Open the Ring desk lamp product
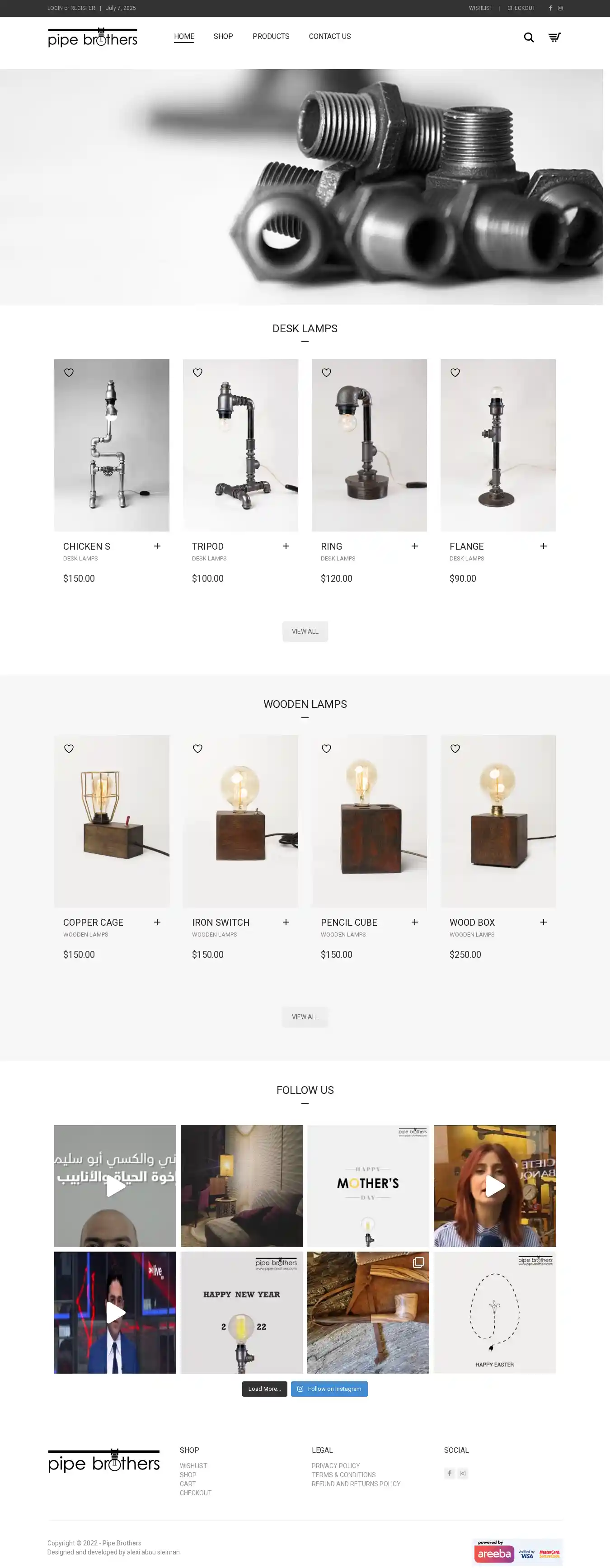Viewport: 610px width, 1568px height. (x=369, y=444)
